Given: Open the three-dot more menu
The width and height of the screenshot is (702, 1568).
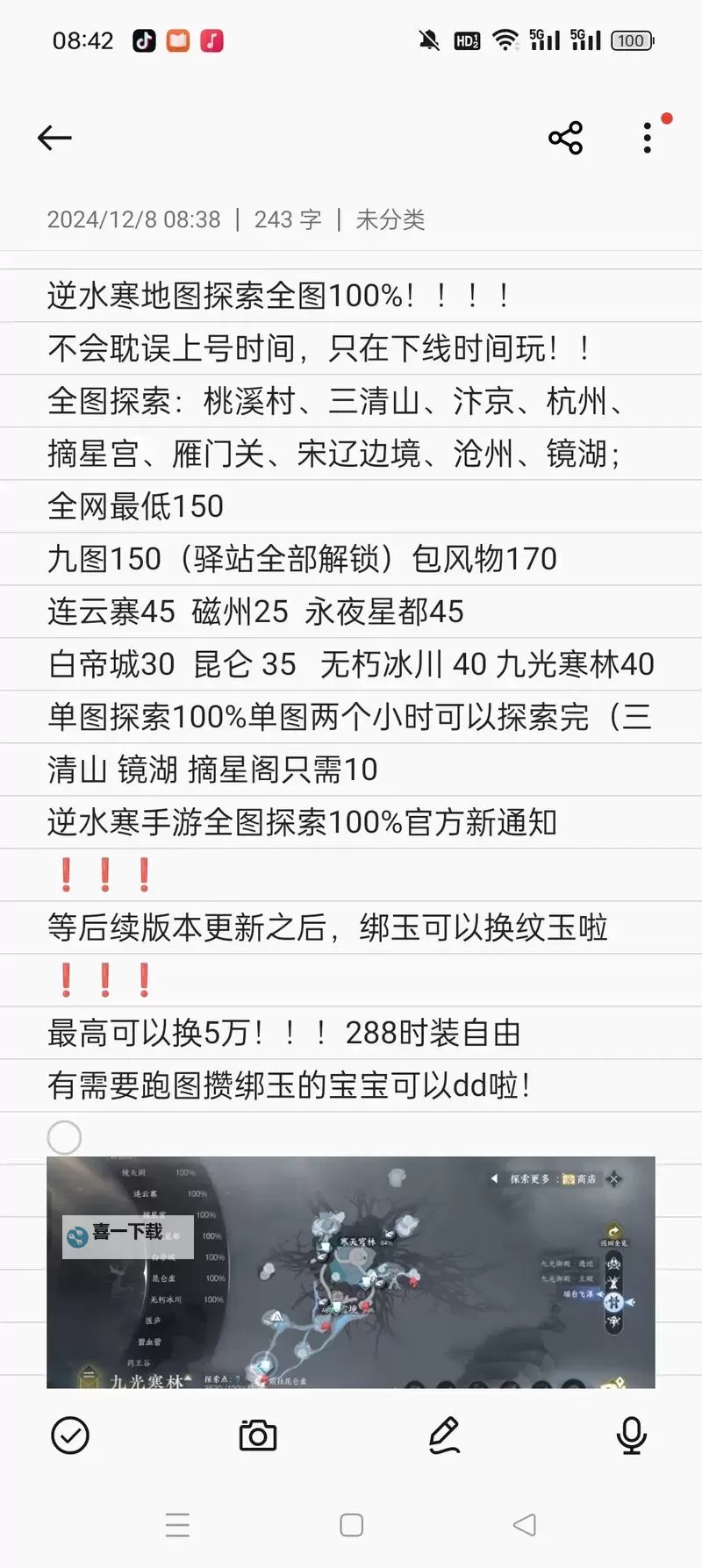Looking at the screenshot, I should [x=647, y=137].
